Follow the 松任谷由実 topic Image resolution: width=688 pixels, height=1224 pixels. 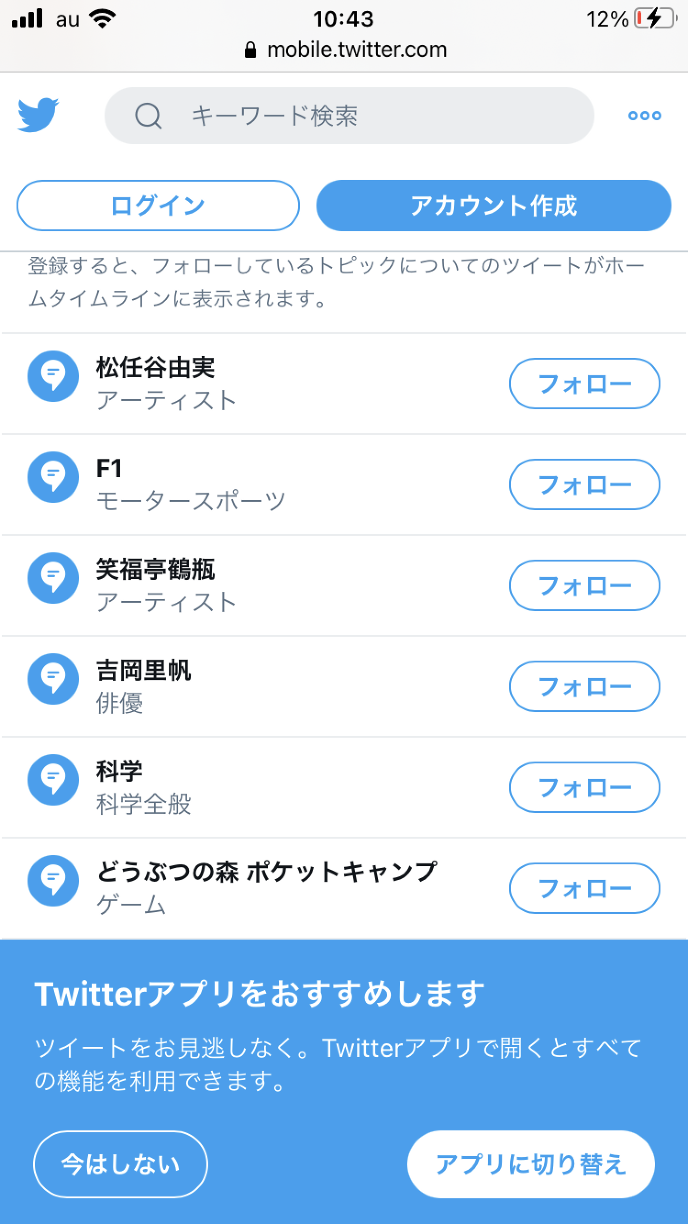[584, 384]
